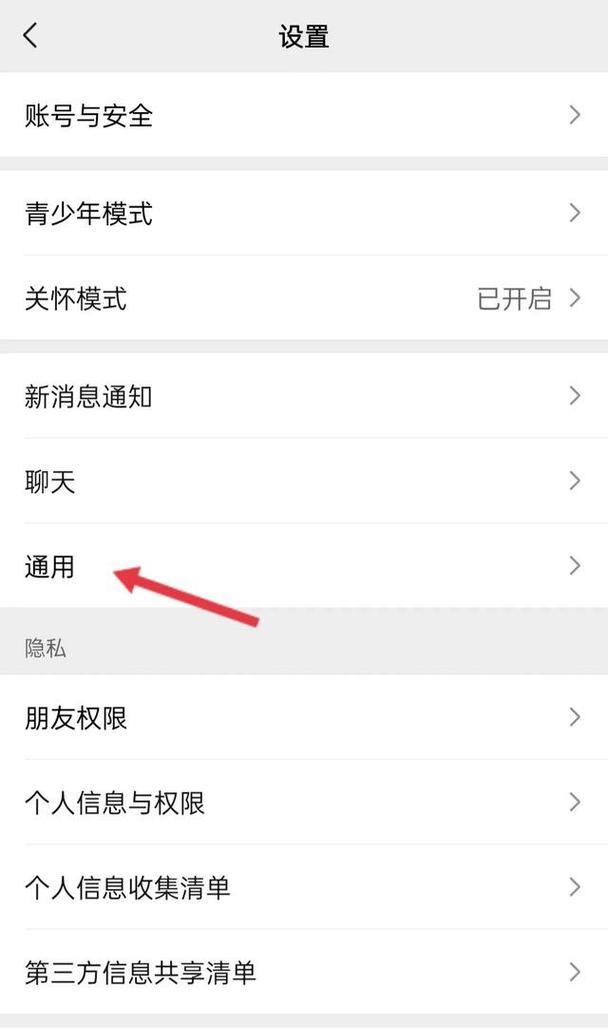This screenshot has width=608, height=1031.
Task: Open 青少年模式
Action: click(x=304, y=213)
